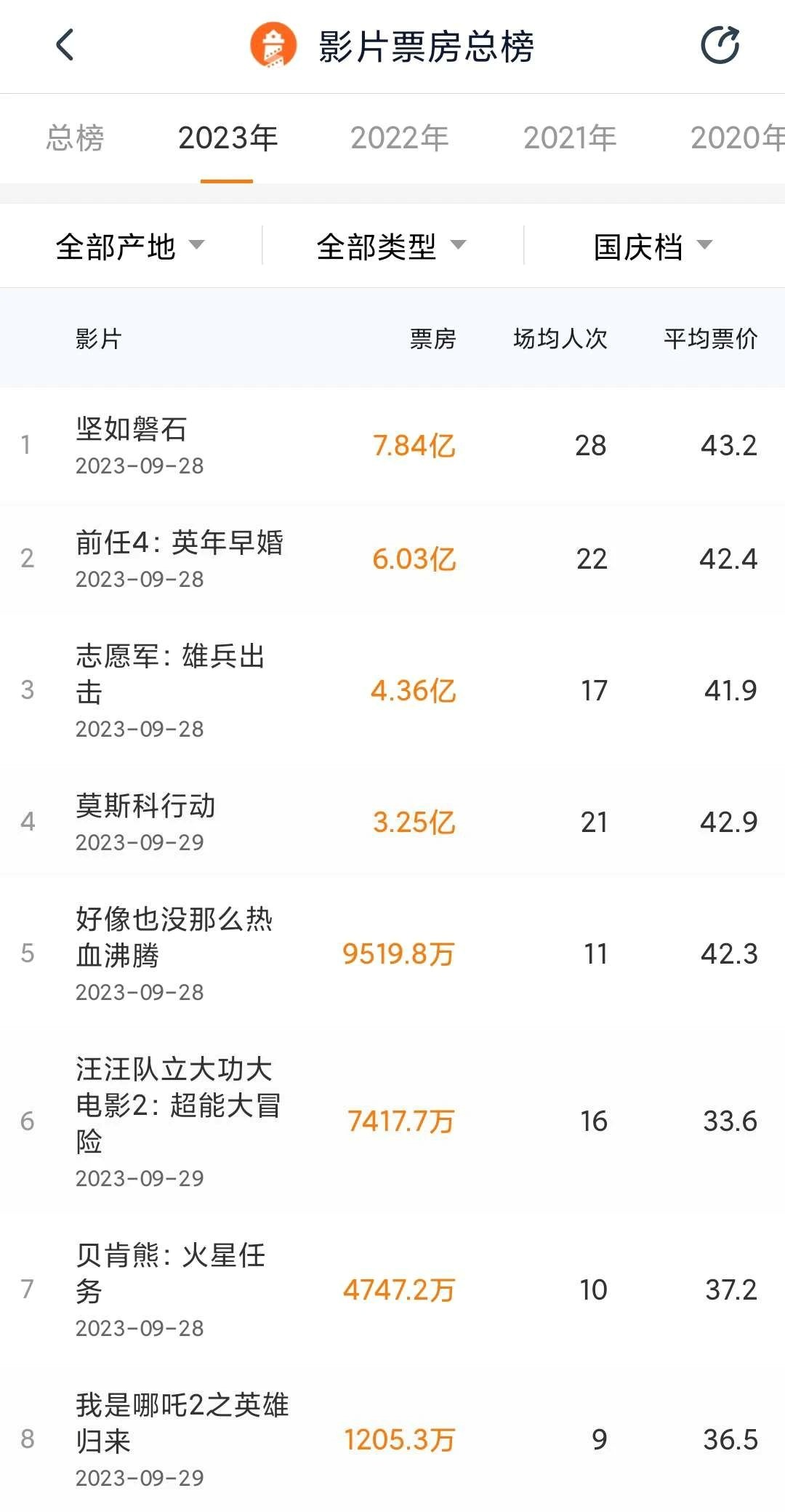This screenshot has height=1512, width=785.
Task: Go back using the top-left arrow
Action: pyautogui.click(x=65, y=45)
